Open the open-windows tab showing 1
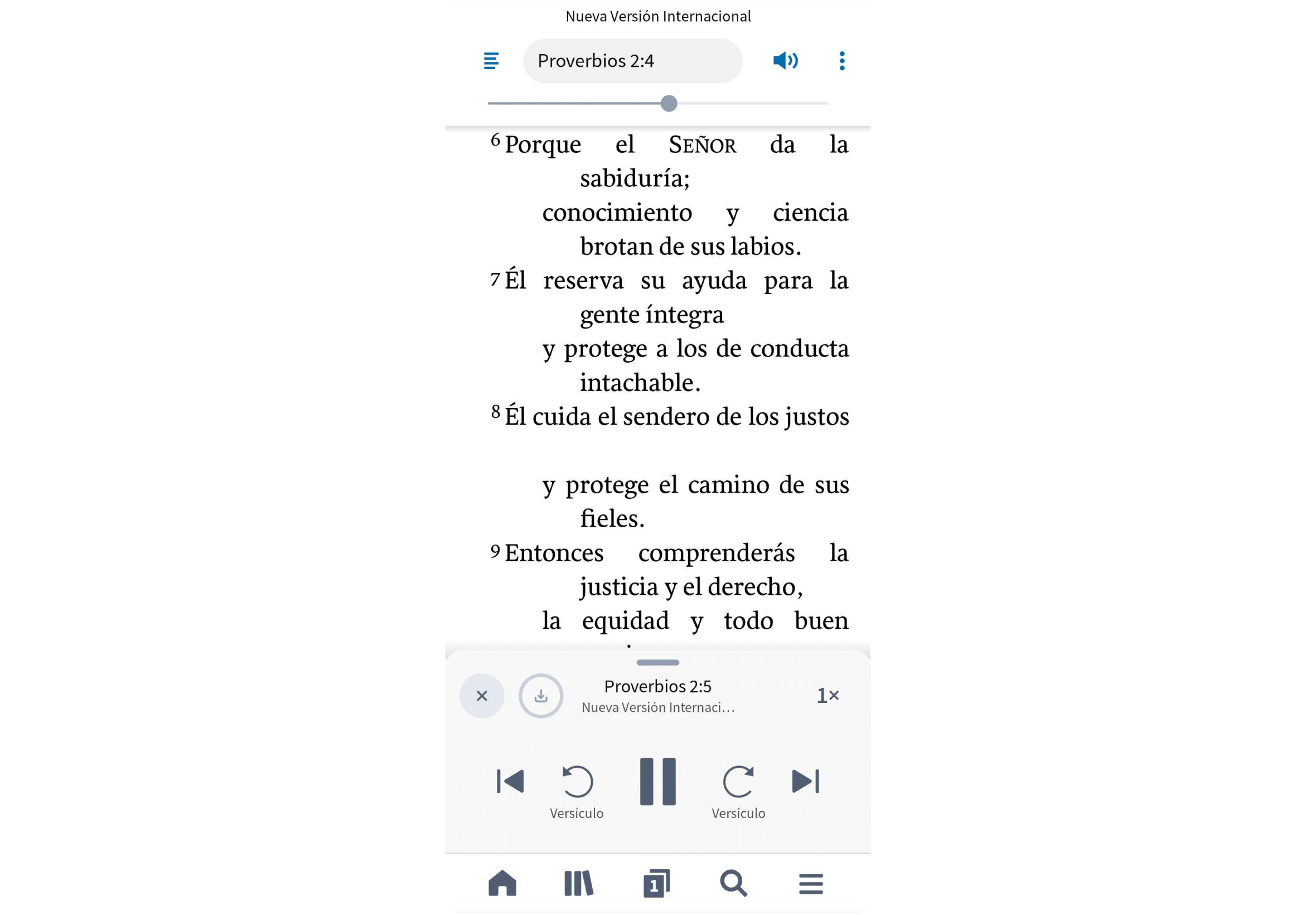 pyautogui.click(x=656, y=883)
